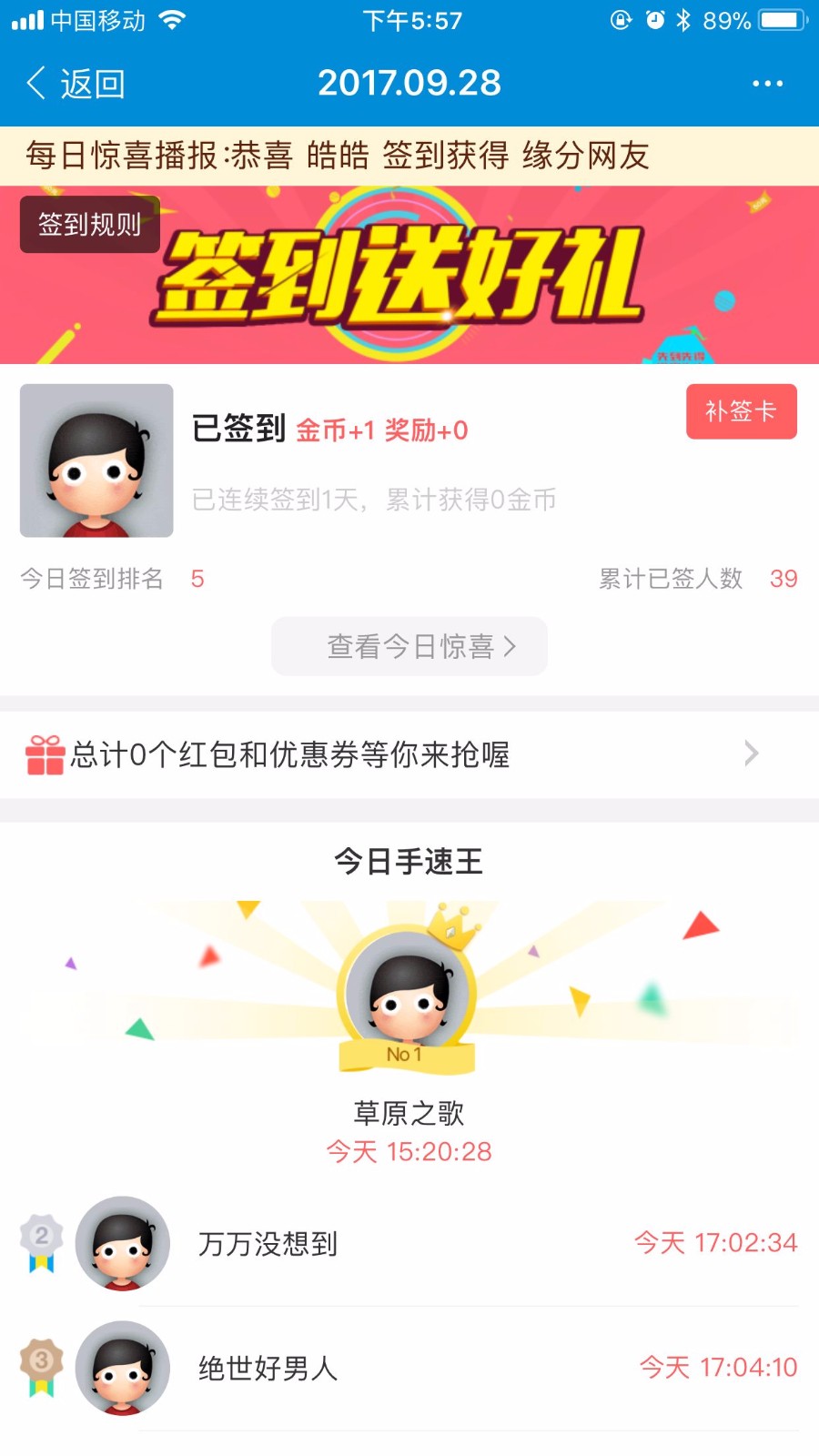819x1456 pixels.
Task: Tap your profile avatar next to 已签到
Action: click(96, 460)
